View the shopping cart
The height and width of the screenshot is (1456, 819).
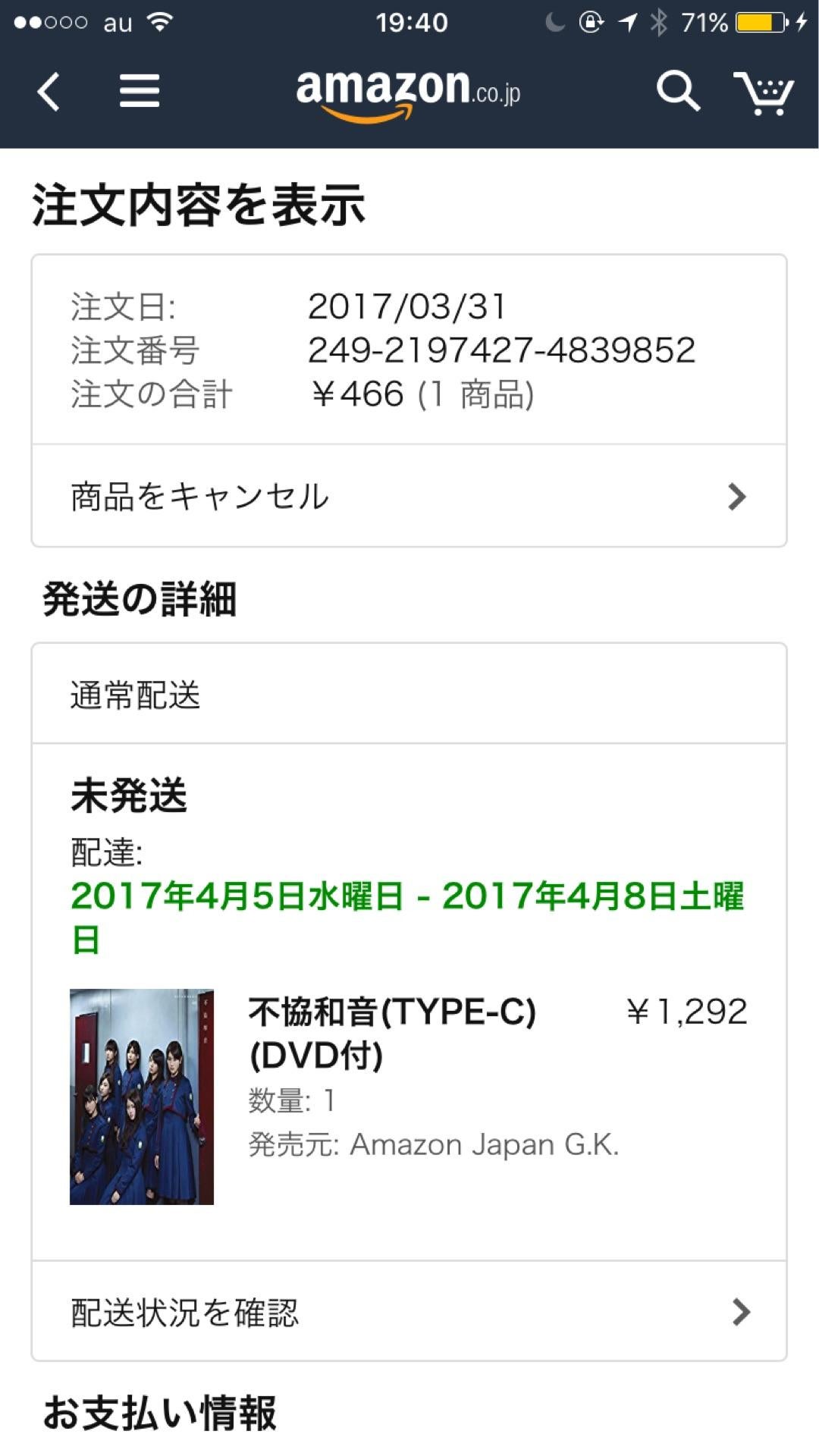click(x=763, y=93)
